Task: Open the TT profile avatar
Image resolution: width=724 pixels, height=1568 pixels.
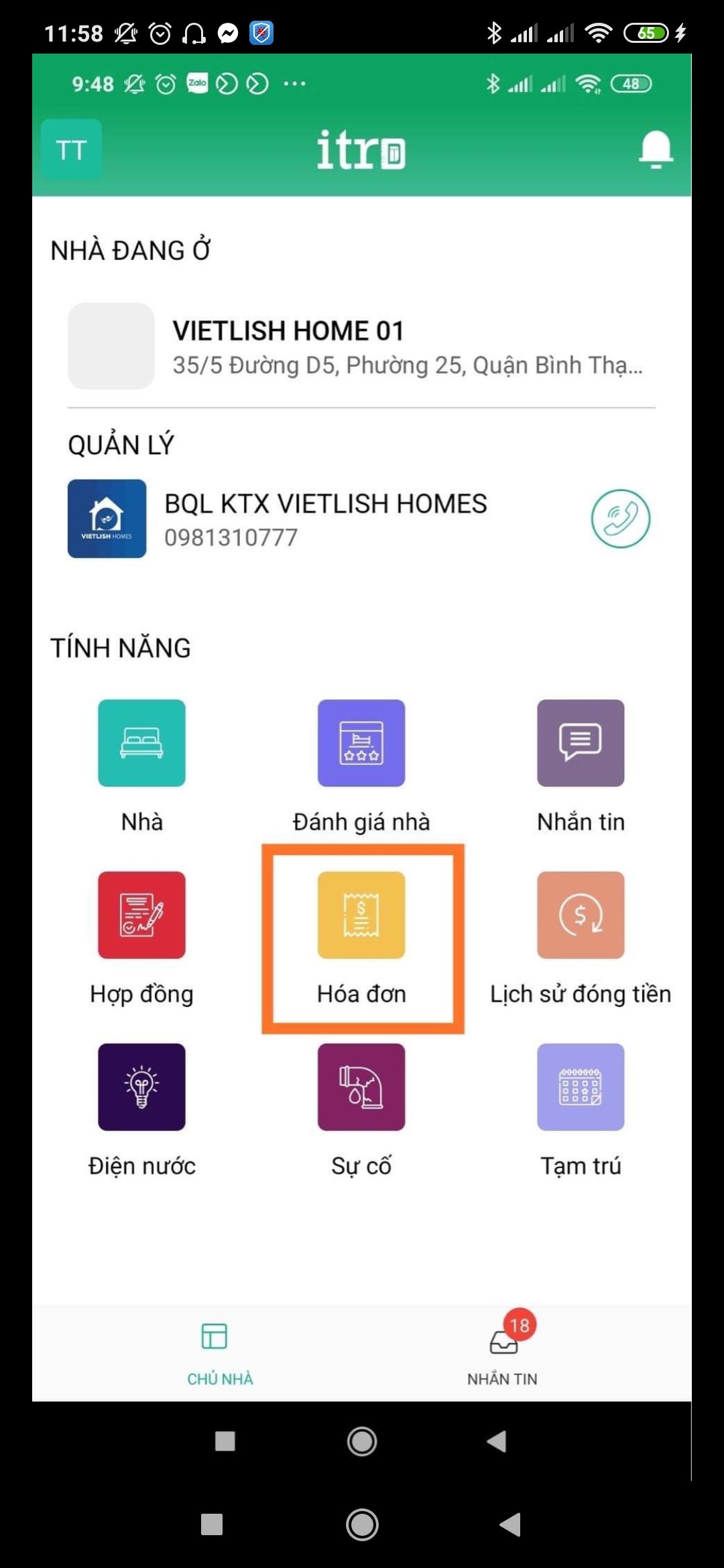Action: [71, 149]
